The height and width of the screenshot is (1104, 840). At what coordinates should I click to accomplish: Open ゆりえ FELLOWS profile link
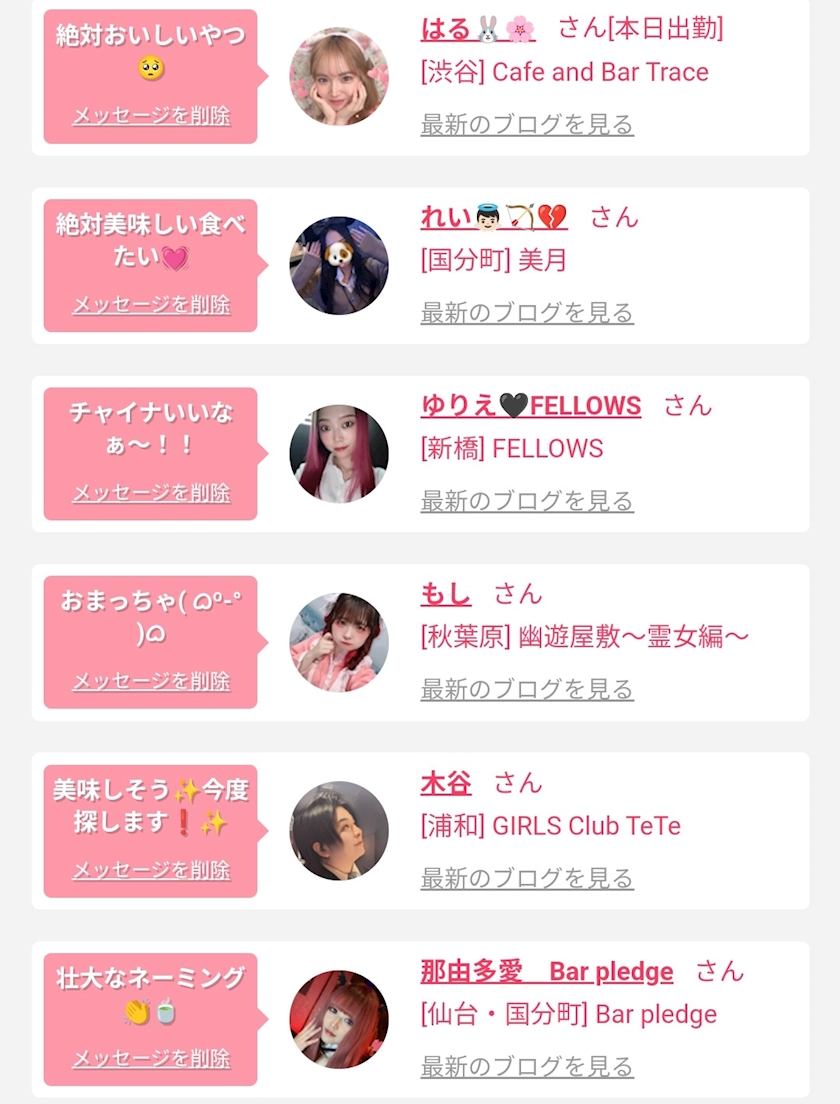531,406
